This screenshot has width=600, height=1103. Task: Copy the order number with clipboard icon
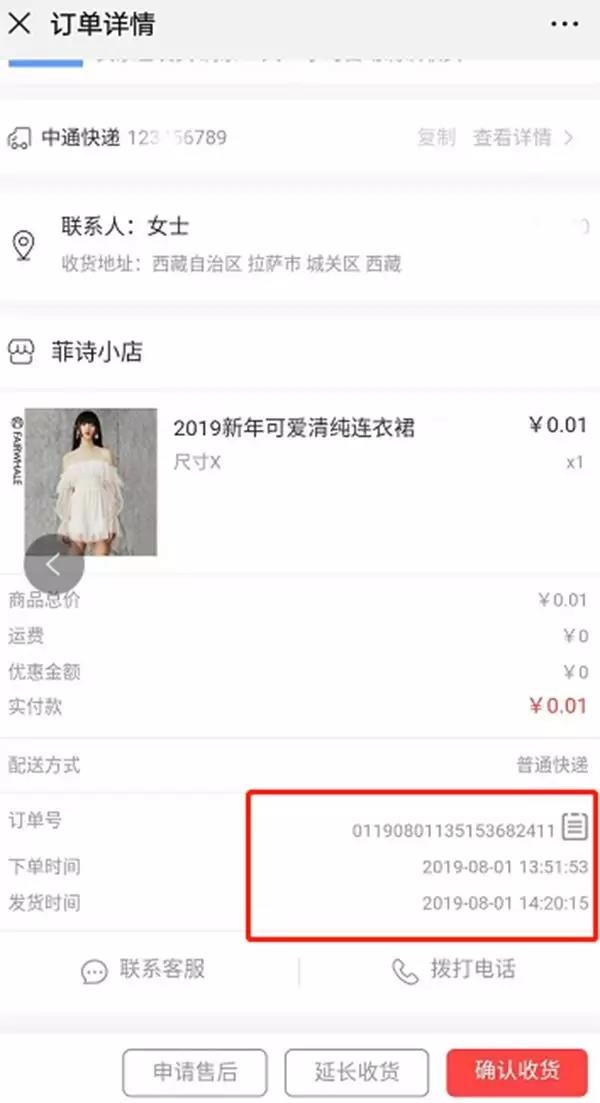(x=574, y=826)
